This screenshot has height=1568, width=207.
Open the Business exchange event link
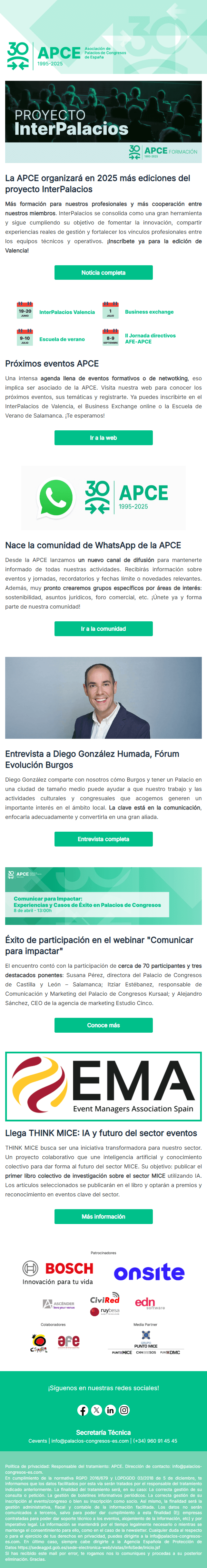pos(149,312)
